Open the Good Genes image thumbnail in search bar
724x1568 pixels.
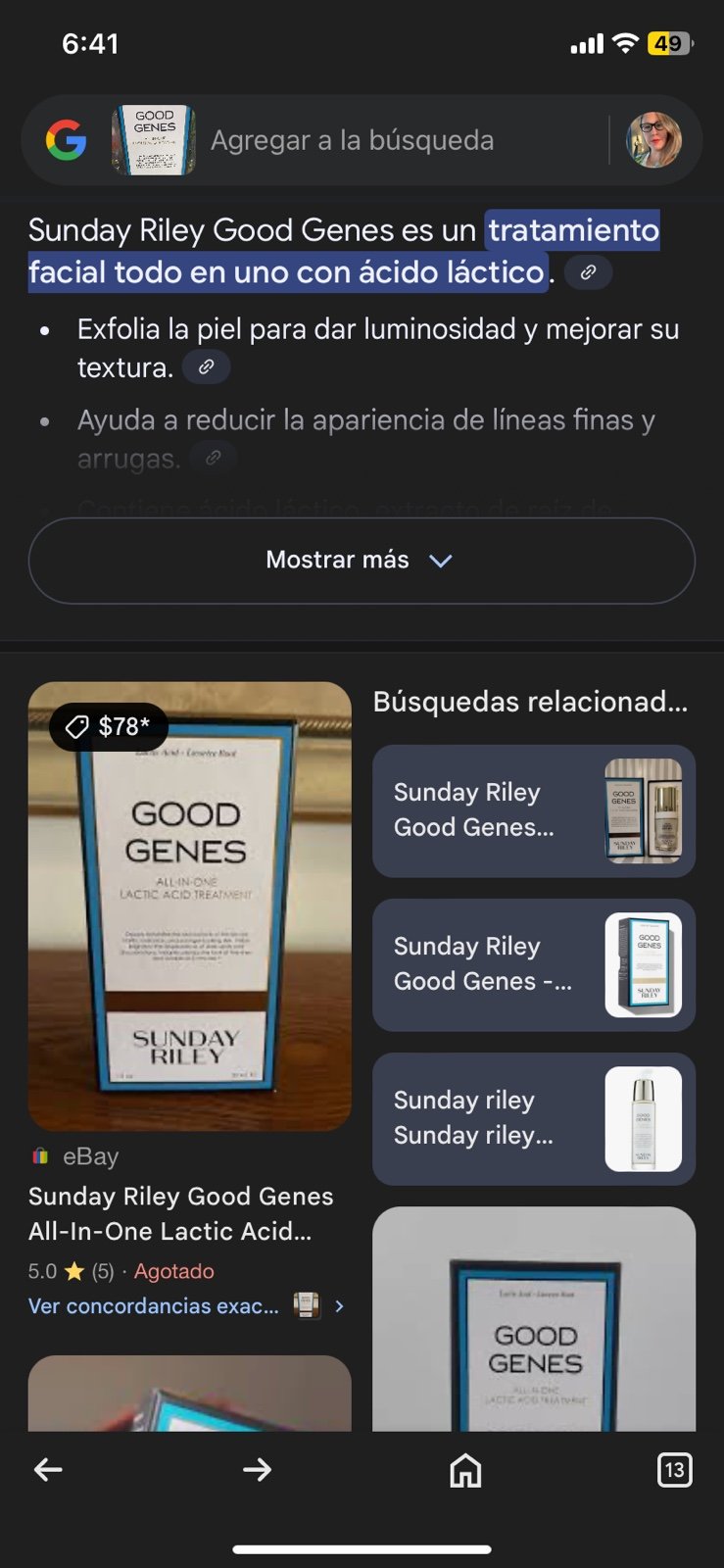154,140
